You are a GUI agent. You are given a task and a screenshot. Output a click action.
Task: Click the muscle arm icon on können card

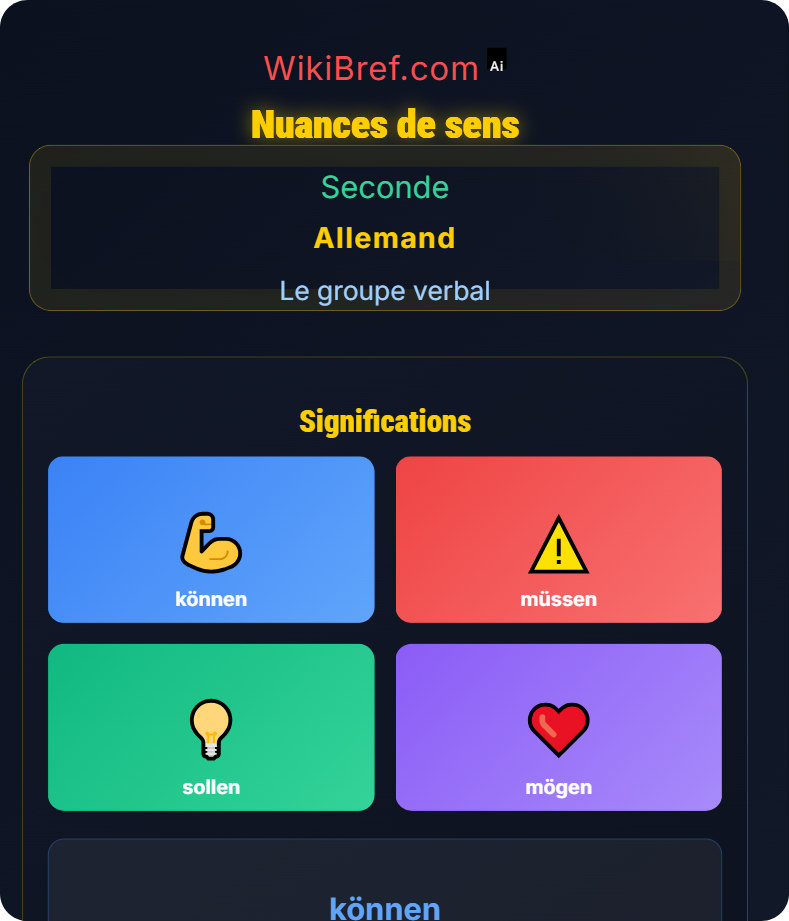(211, 539)
